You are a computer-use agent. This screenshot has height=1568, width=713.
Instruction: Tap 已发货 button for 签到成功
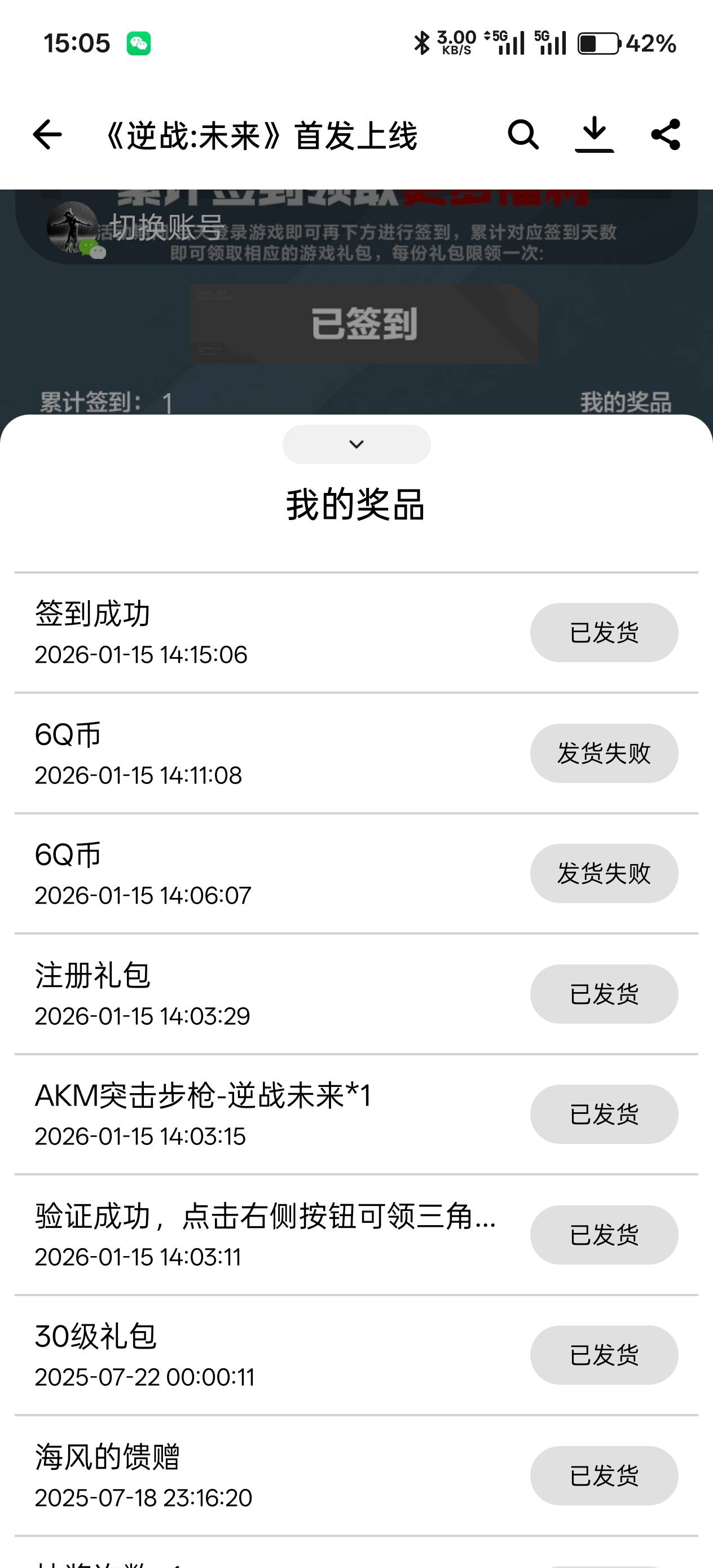coord(604,632)
